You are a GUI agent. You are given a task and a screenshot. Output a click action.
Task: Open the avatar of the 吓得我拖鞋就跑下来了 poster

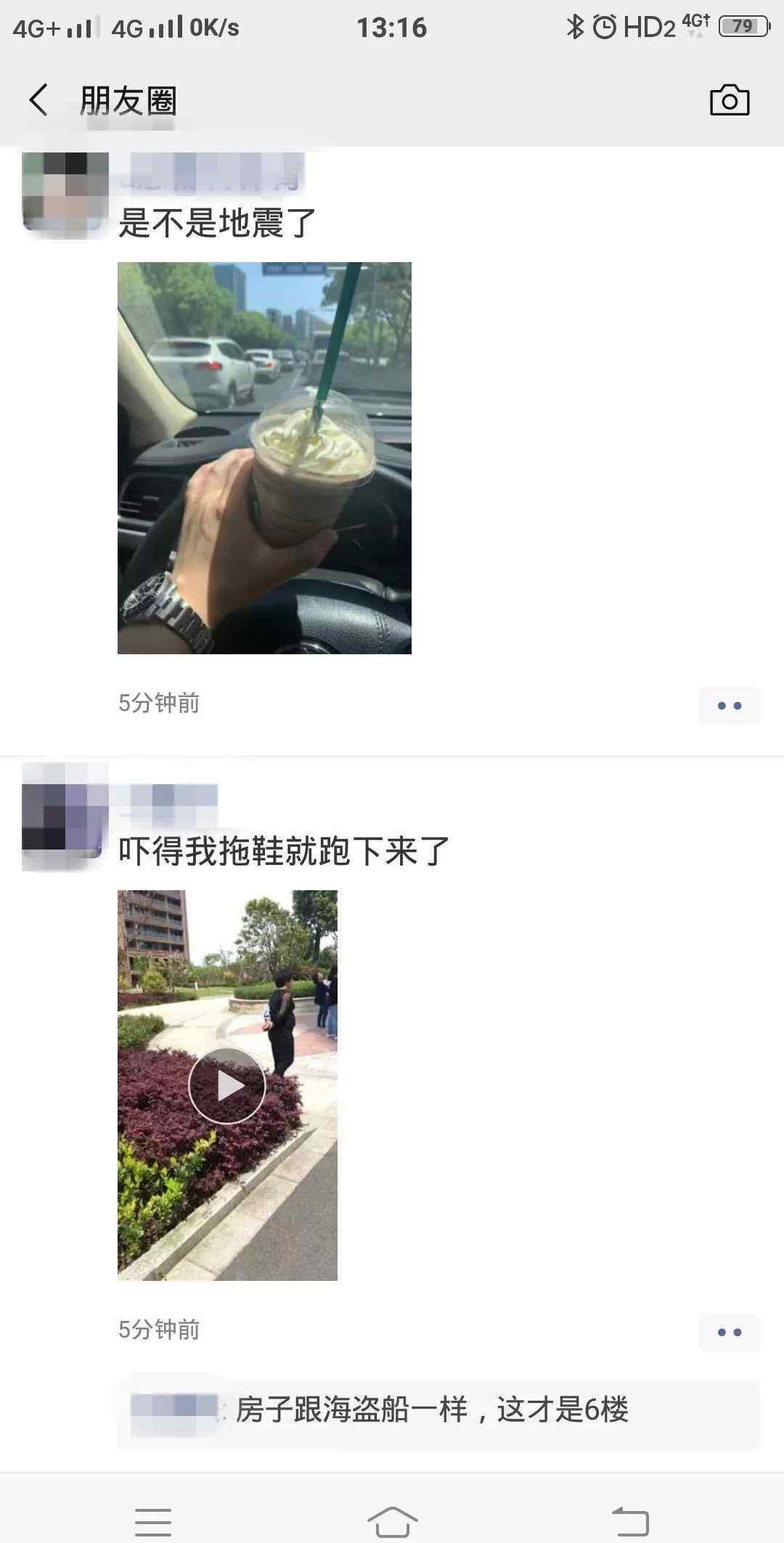click(65, 817)
